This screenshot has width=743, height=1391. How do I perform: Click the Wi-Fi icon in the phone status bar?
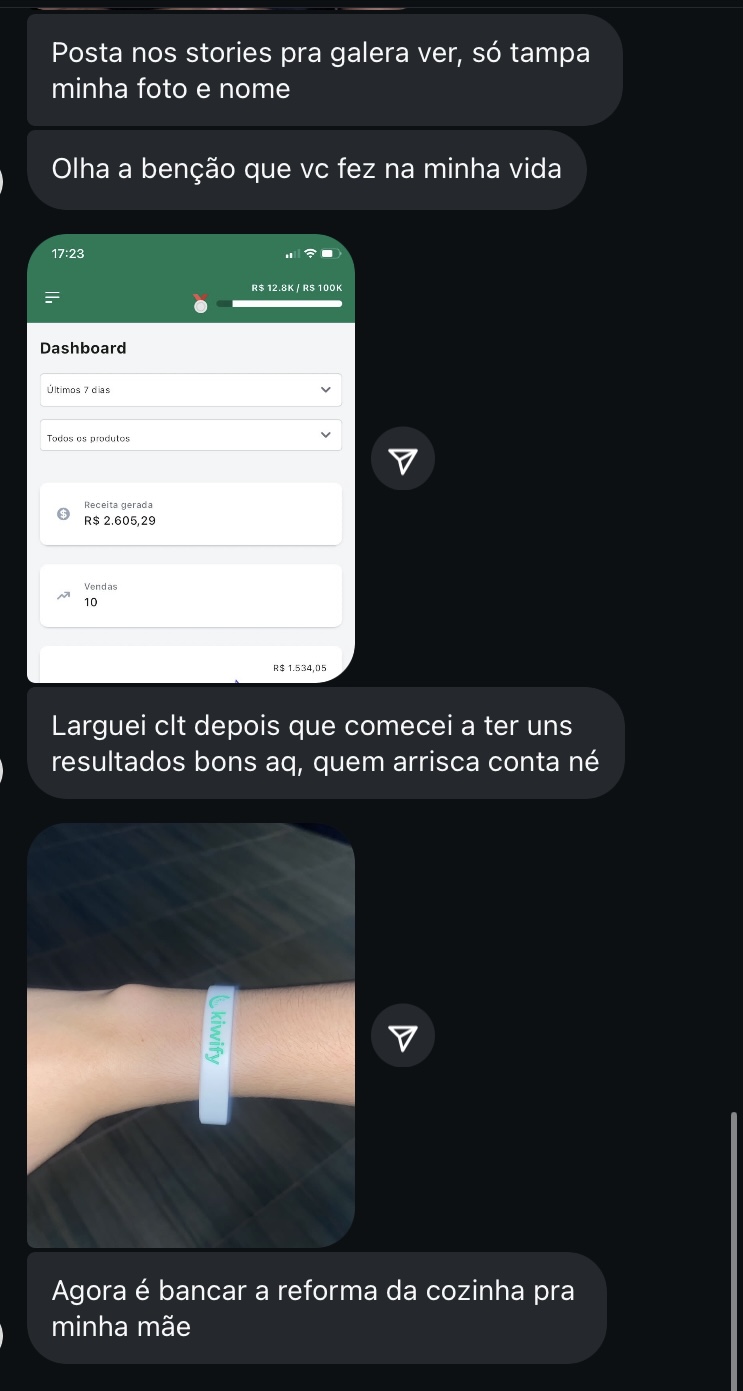click(311, 254)
